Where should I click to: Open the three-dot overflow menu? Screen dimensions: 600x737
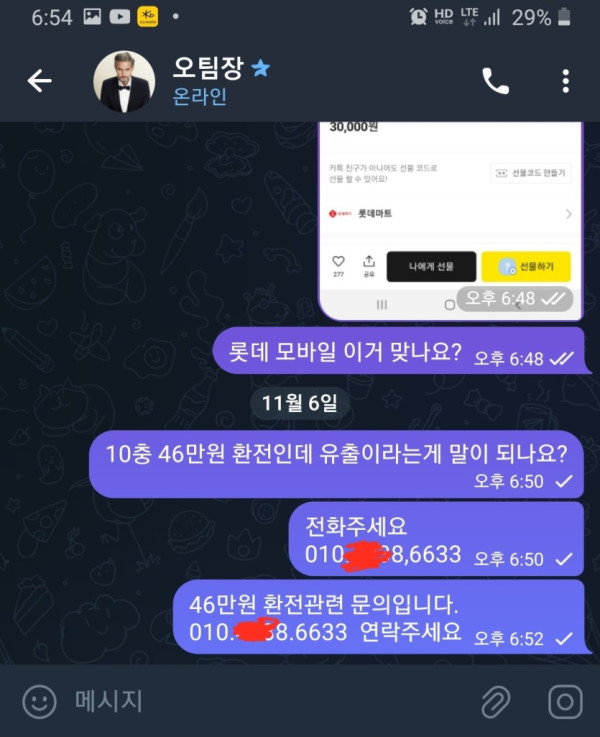(x=565, y=81)
